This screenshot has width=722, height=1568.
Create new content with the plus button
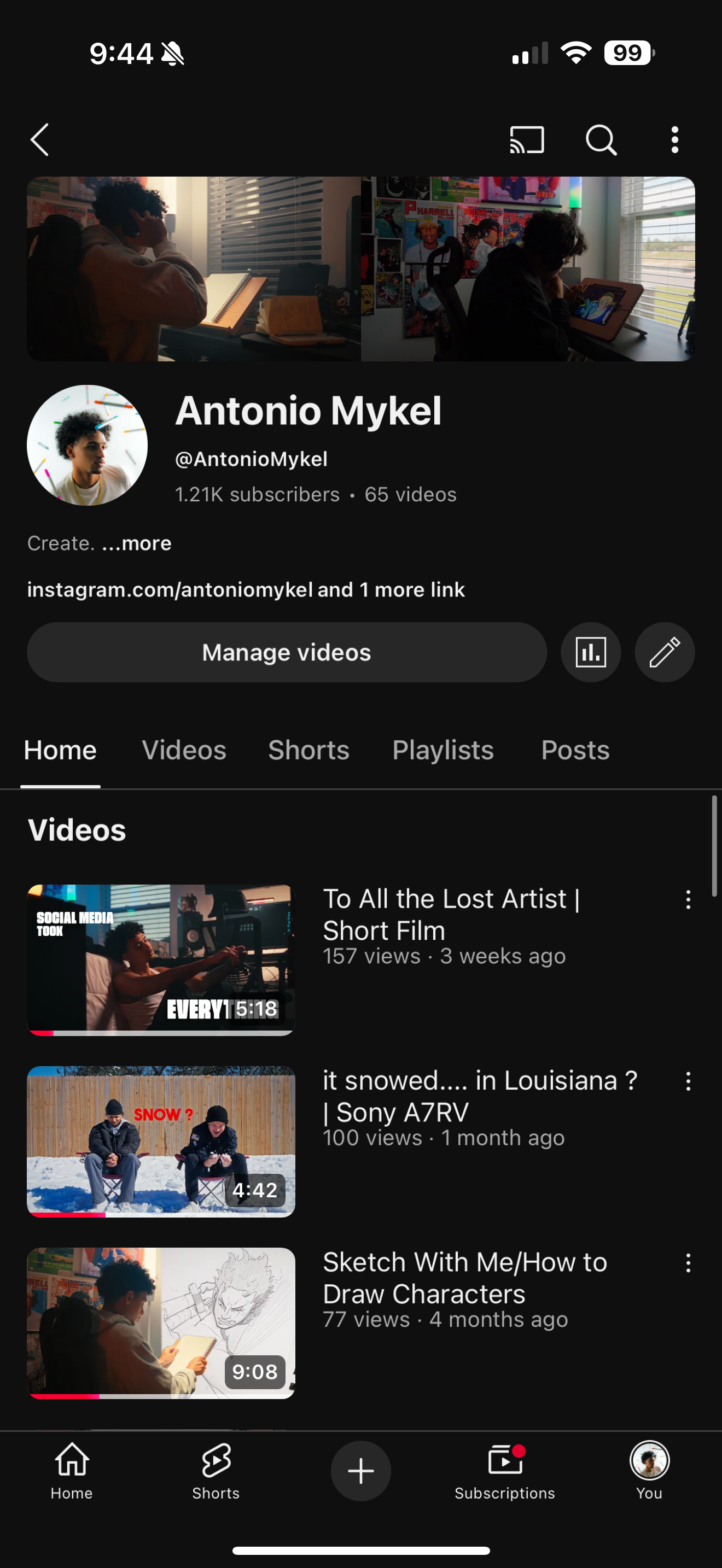tap(360, 1471)
